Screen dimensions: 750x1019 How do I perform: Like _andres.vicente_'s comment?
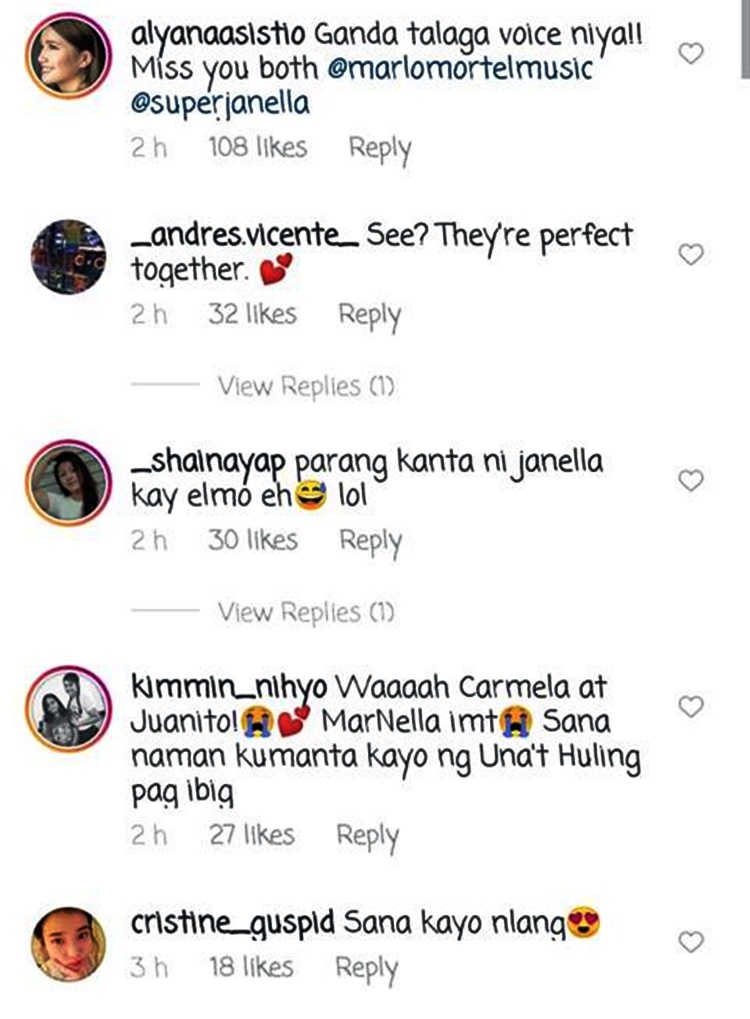coord(691,255)
